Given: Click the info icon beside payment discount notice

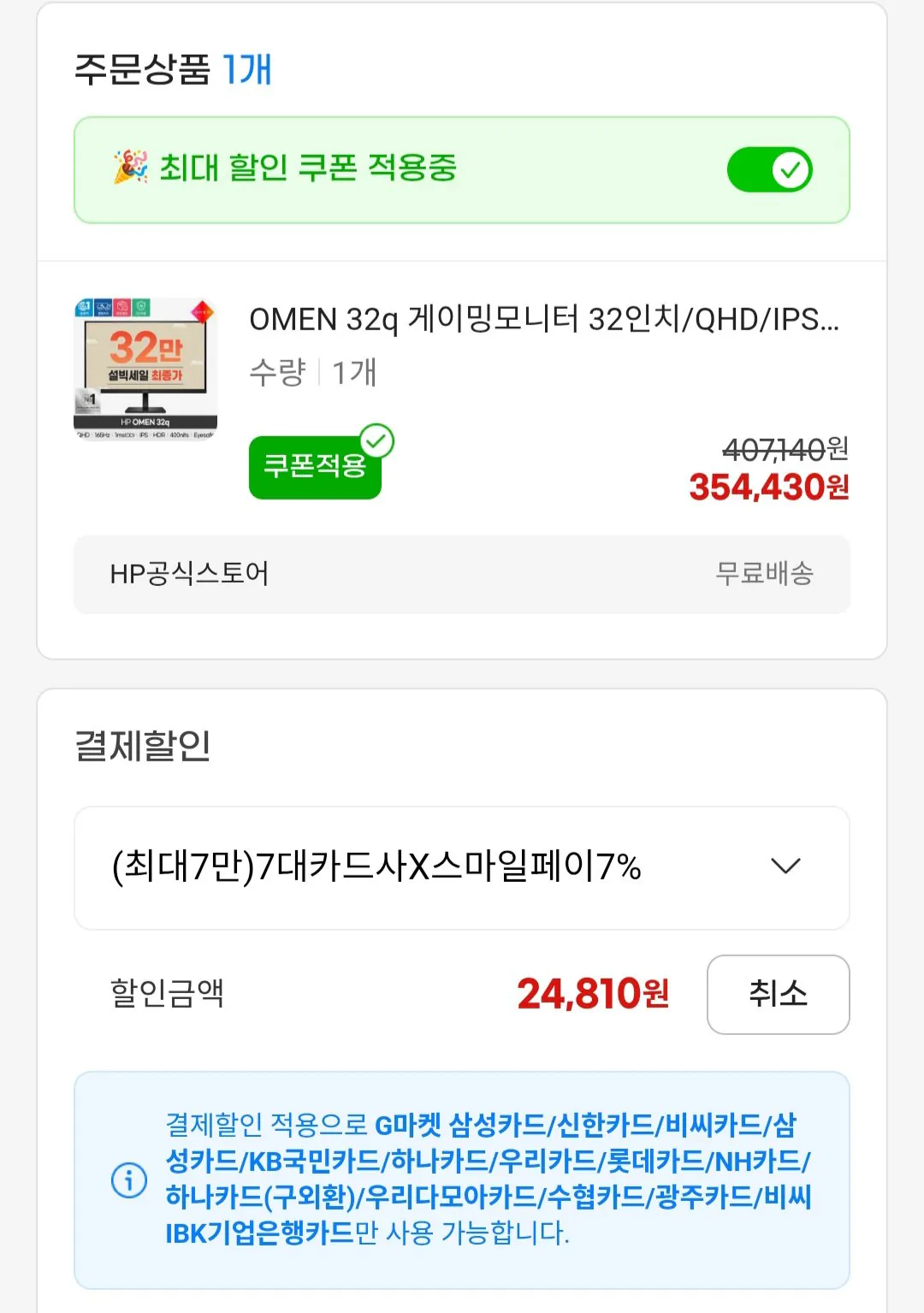Looking at the screenshot, I should click(x=127, y=1180).
